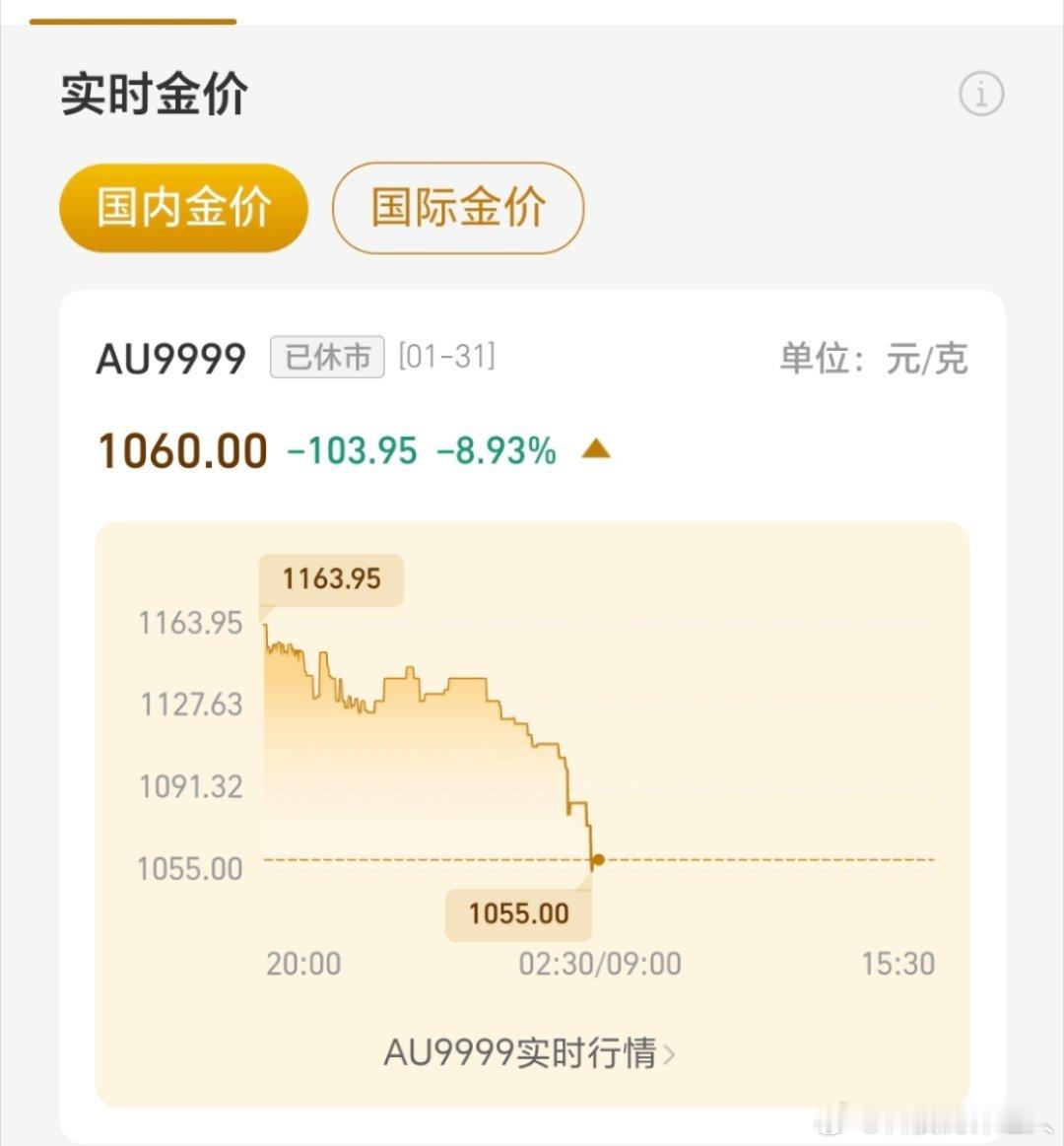Toggle the collapse arrow near the price change
Screen dimensions: 1064x1146
595,450
